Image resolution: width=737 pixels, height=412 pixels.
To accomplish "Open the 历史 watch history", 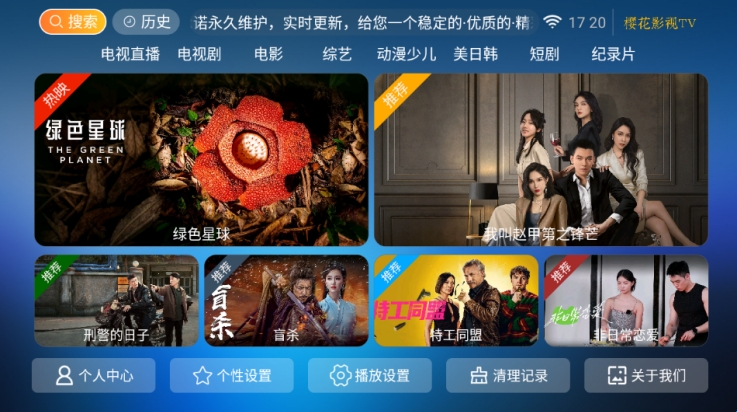I will (145, 22).
